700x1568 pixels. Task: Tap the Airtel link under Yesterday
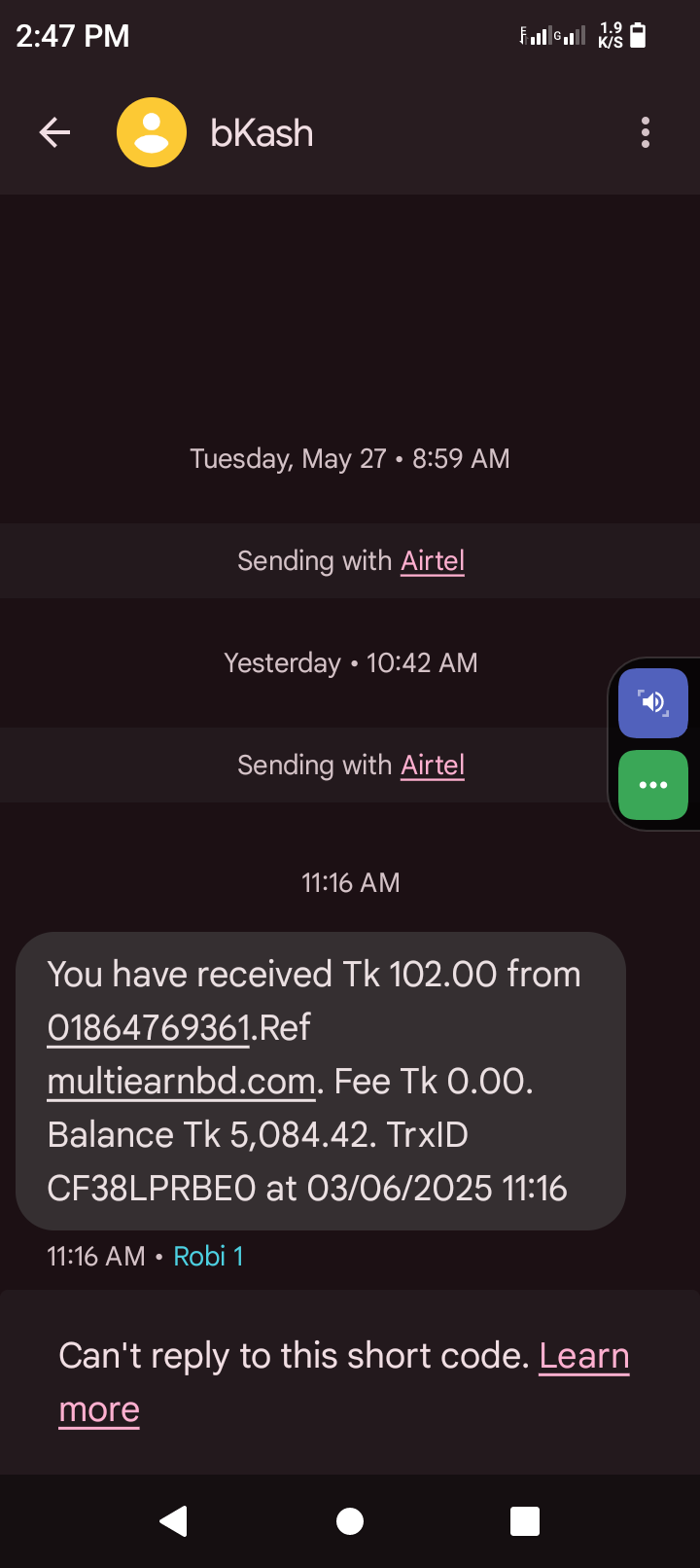coord(433,766)
